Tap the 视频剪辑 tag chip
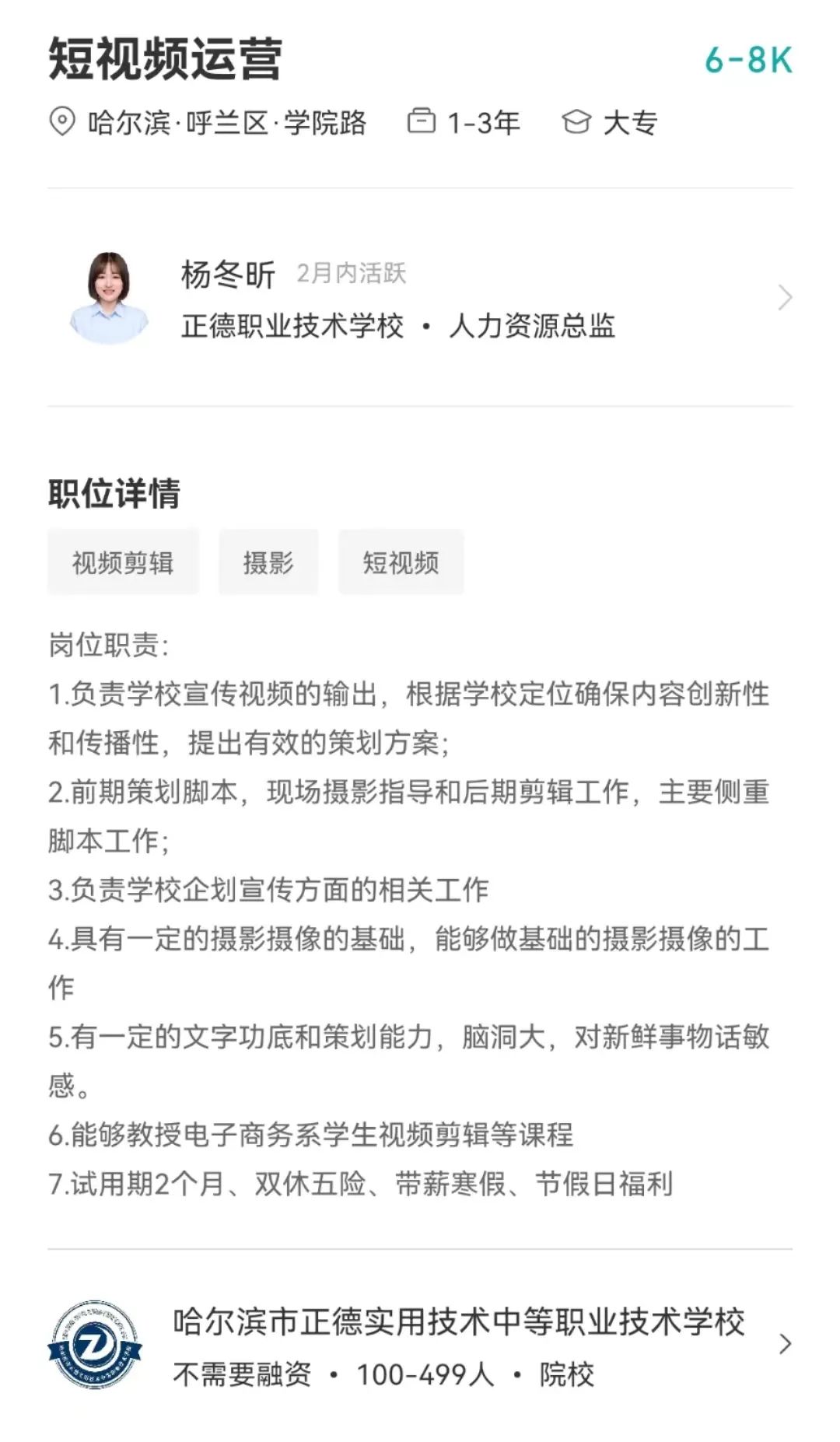This screenshot has height=1442, width=840. pos(123,562)
